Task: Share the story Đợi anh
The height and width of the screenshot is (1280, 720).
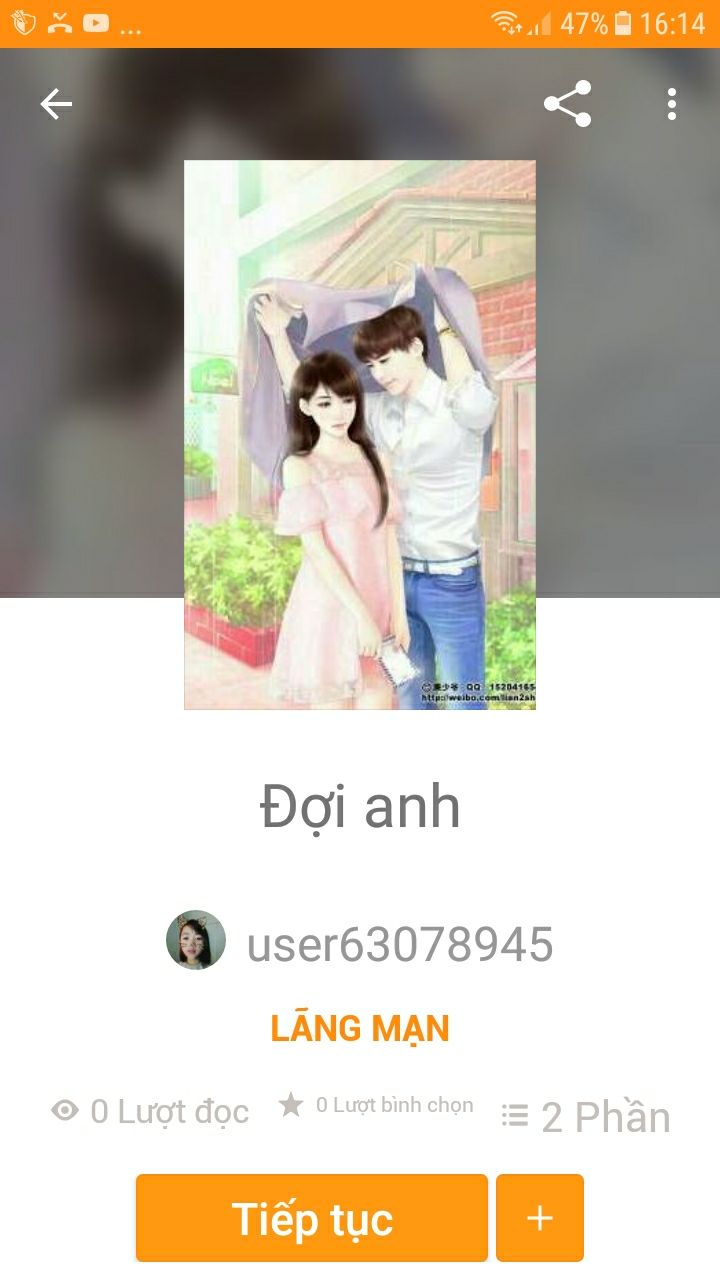Action: (567, 104)
